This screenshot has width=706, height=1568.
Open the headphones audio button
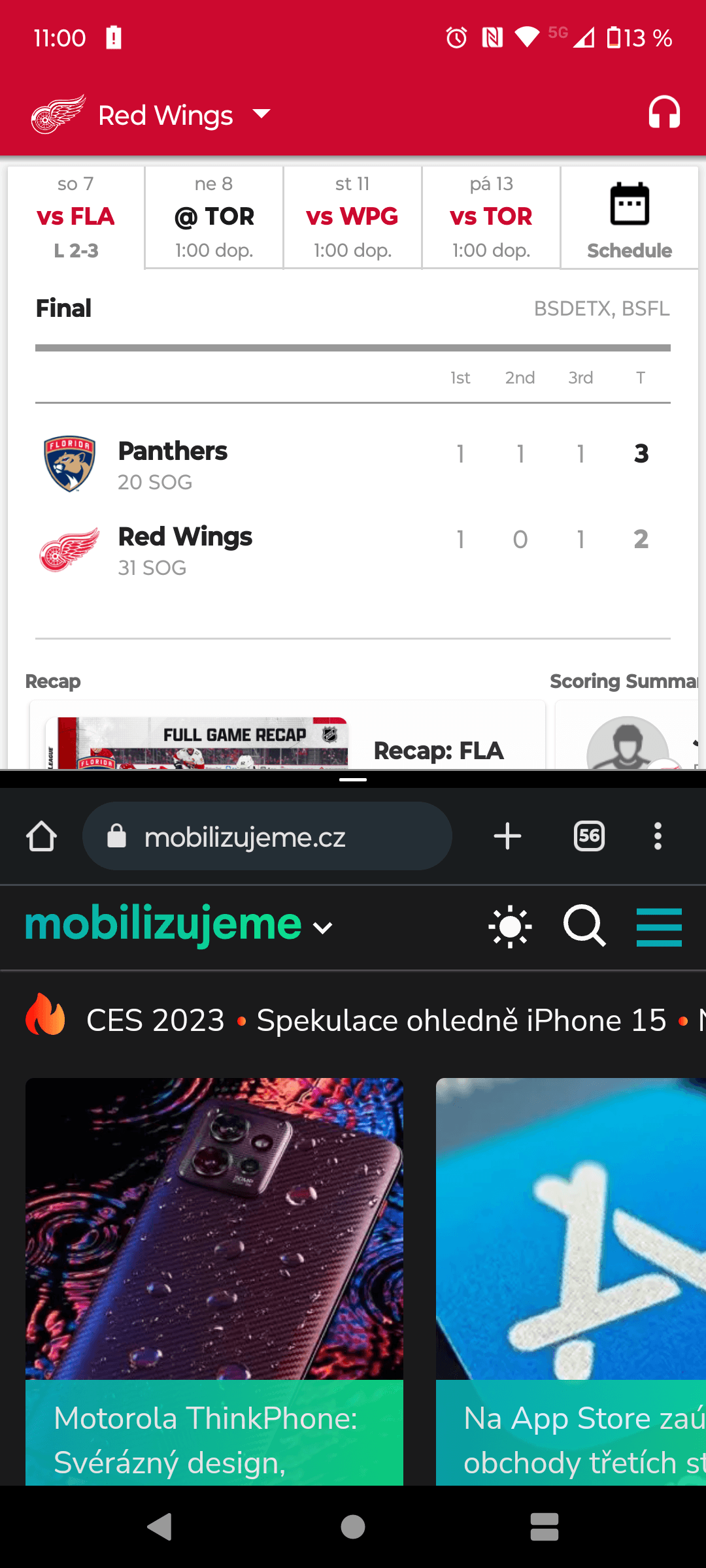(x=664, y=112)
